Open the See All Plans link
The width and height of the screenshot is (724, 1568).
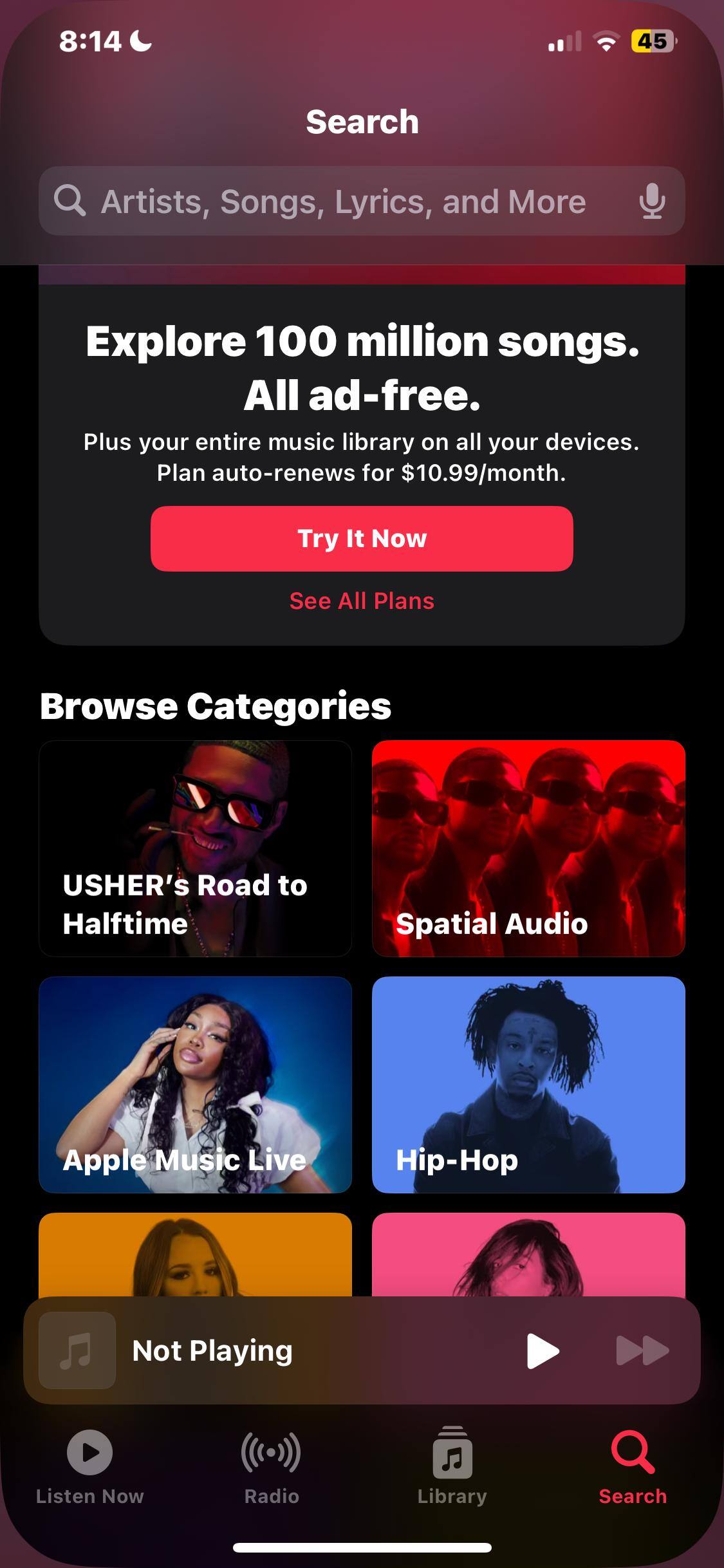[362, 601]
